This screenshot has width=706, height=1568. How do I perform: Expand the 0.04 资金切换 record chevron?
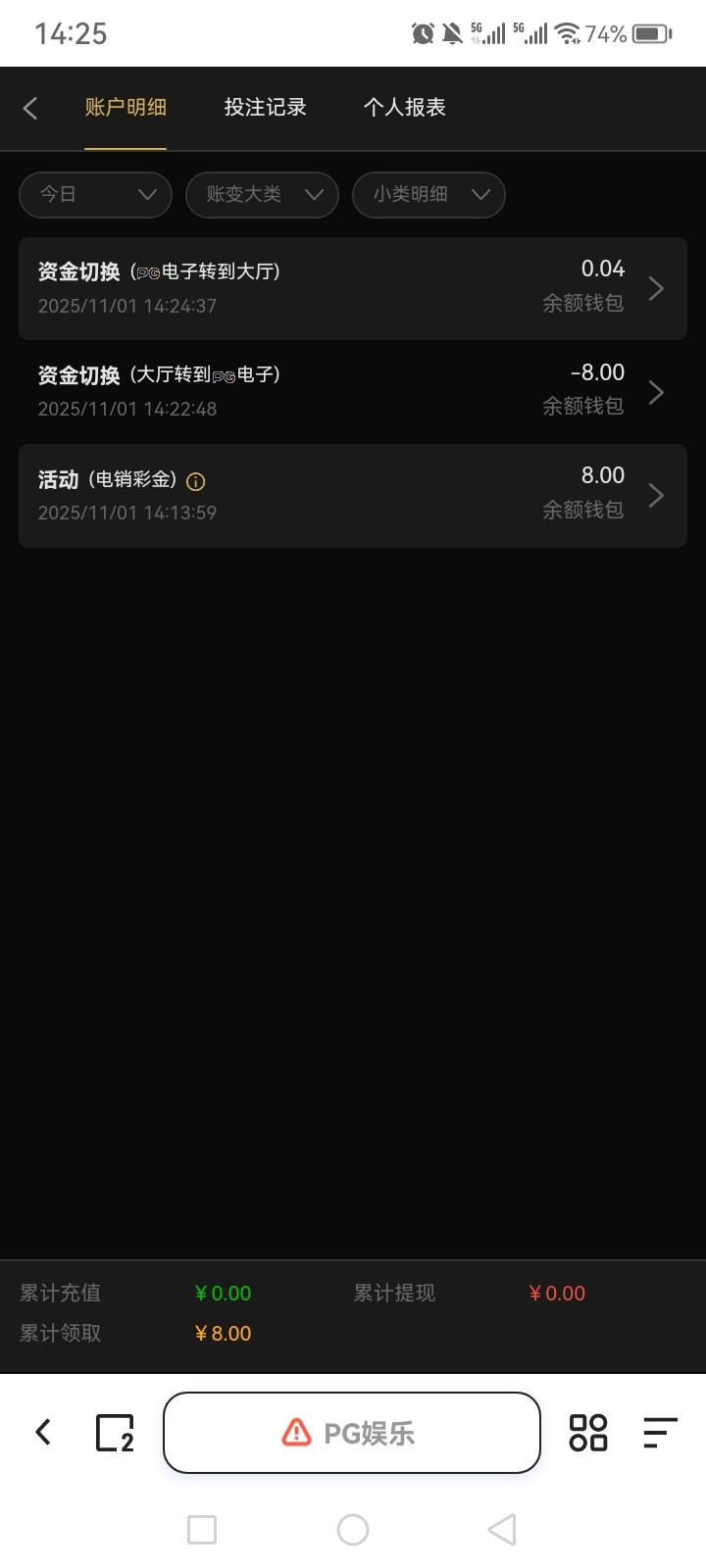pyautogui.click(x=656, y=289)
